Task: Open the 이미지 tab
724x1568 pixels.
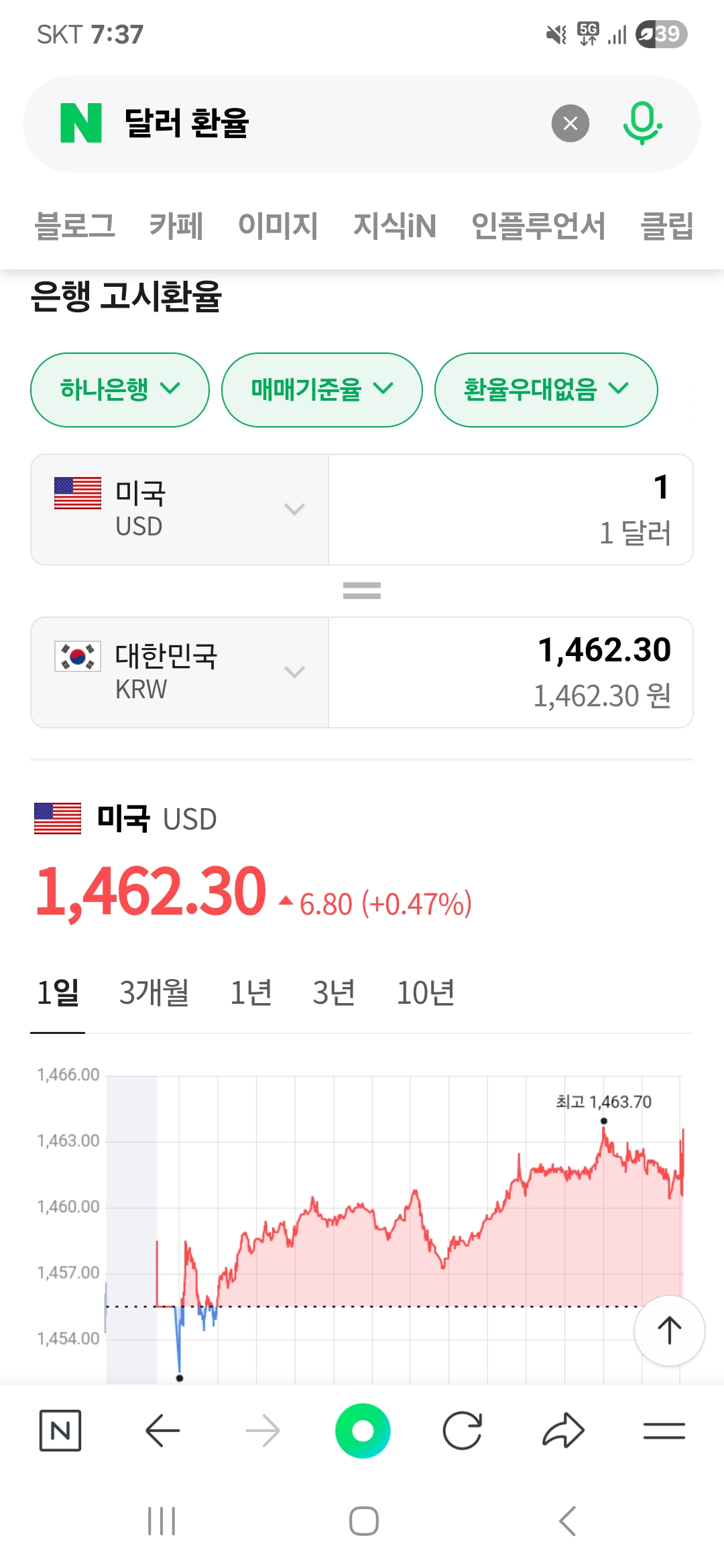Action: [x=278, y=225]
